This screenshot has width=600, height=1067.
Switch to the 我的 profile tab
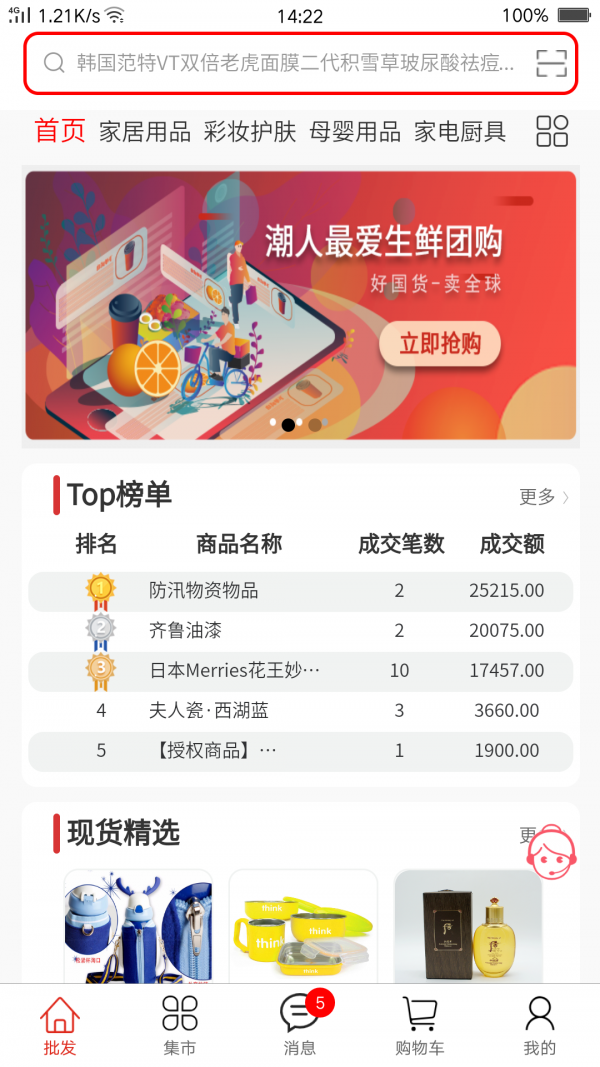click(x=539, y=1026)
